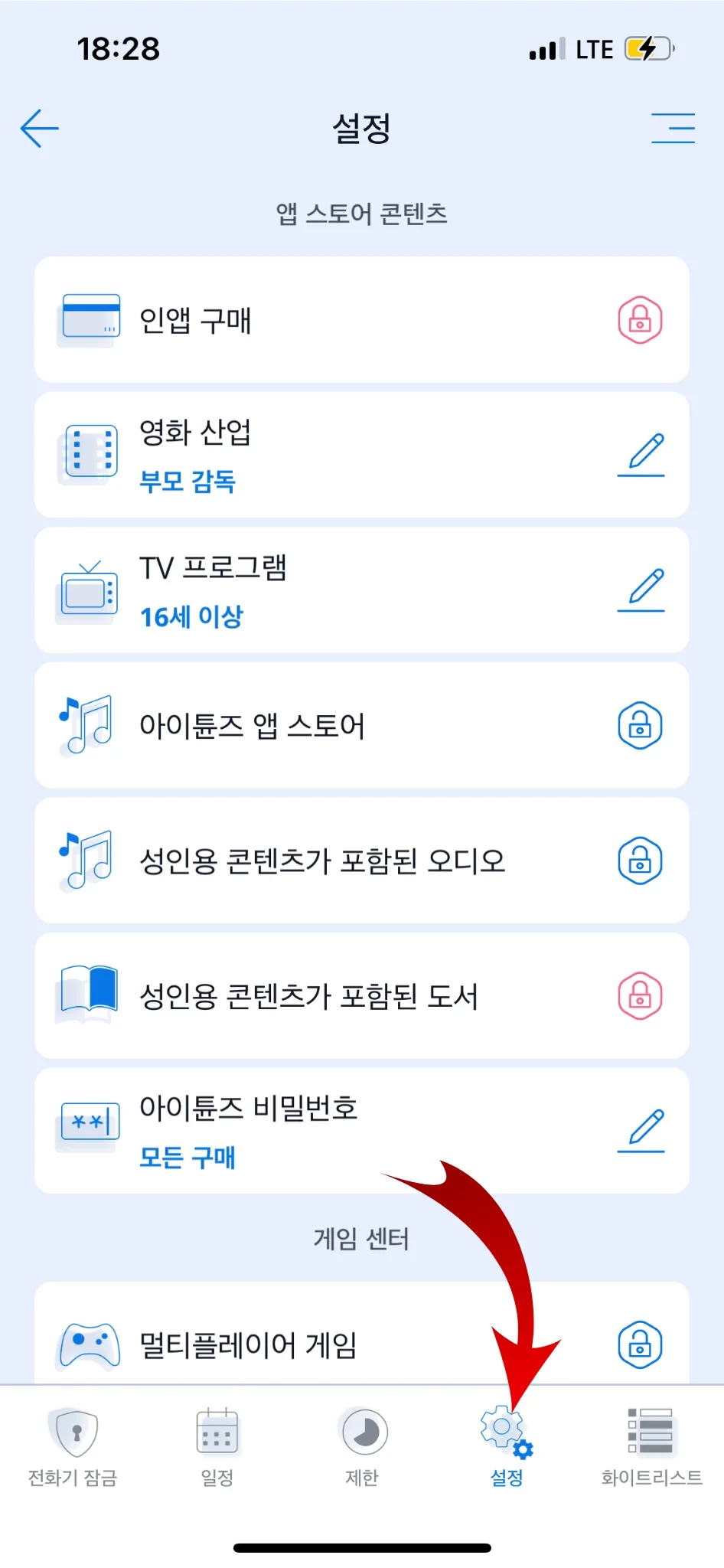Go to the 화이트리스트 tab
The image size is (724, 1568).
coord(651,1445)
